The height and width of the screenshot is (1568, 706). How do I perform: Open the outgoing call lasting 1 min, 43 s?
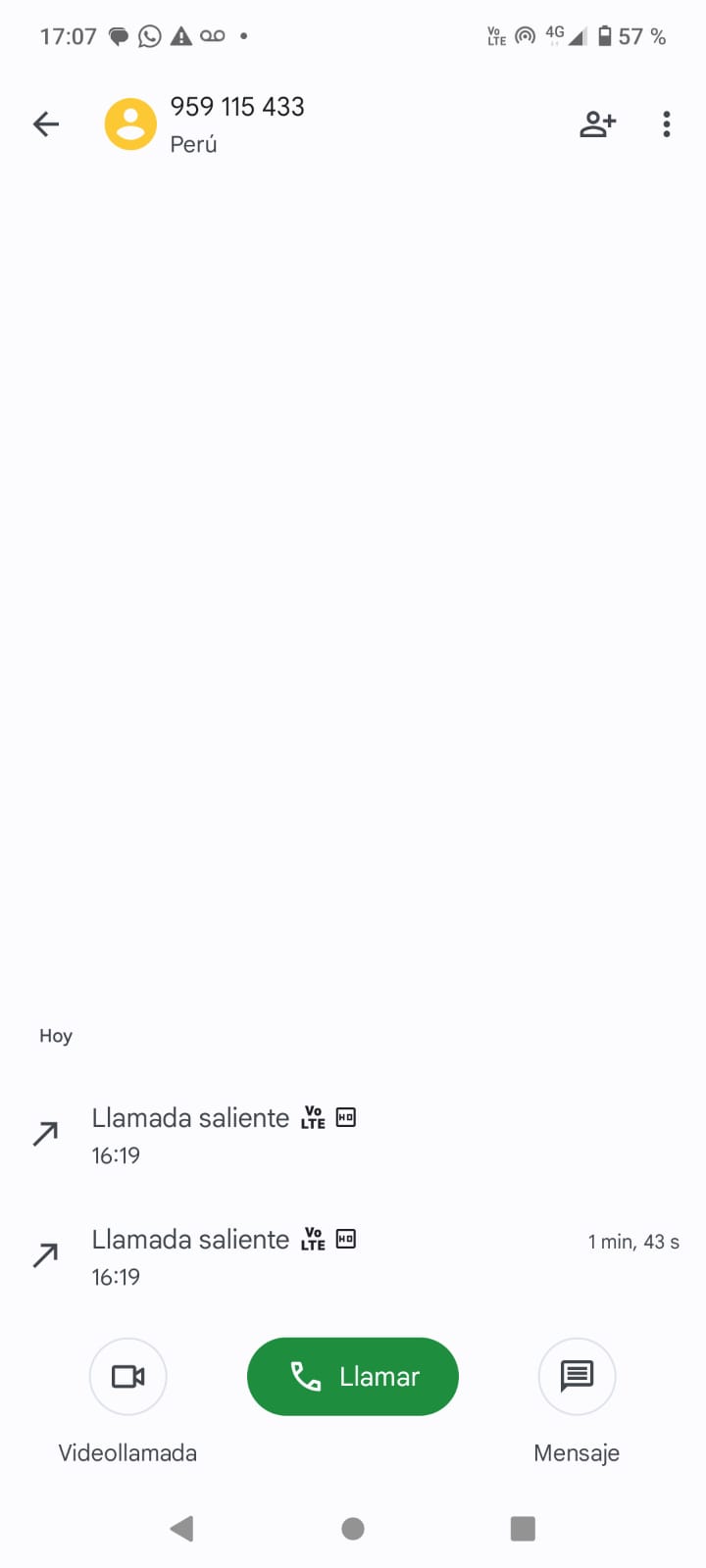(x=353, y=1256)
